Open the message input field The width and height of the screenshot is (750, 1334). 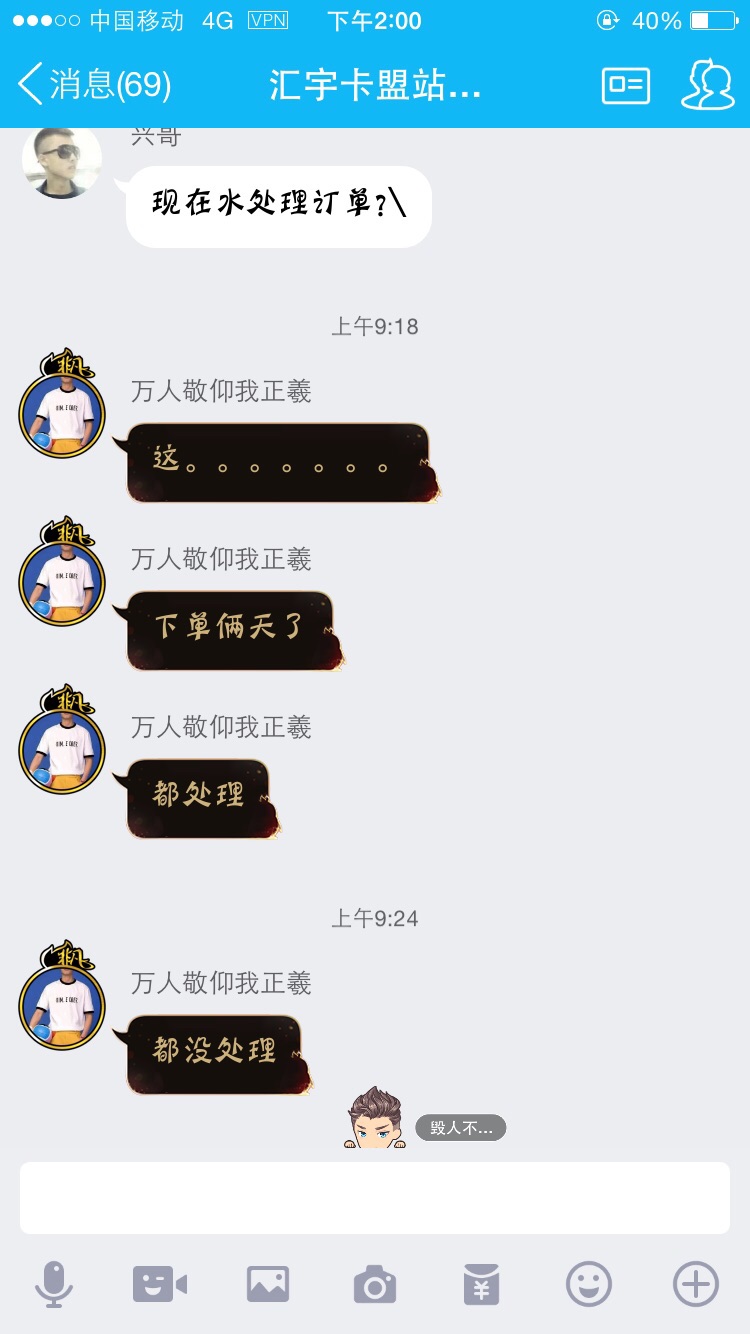[375, 1197]
